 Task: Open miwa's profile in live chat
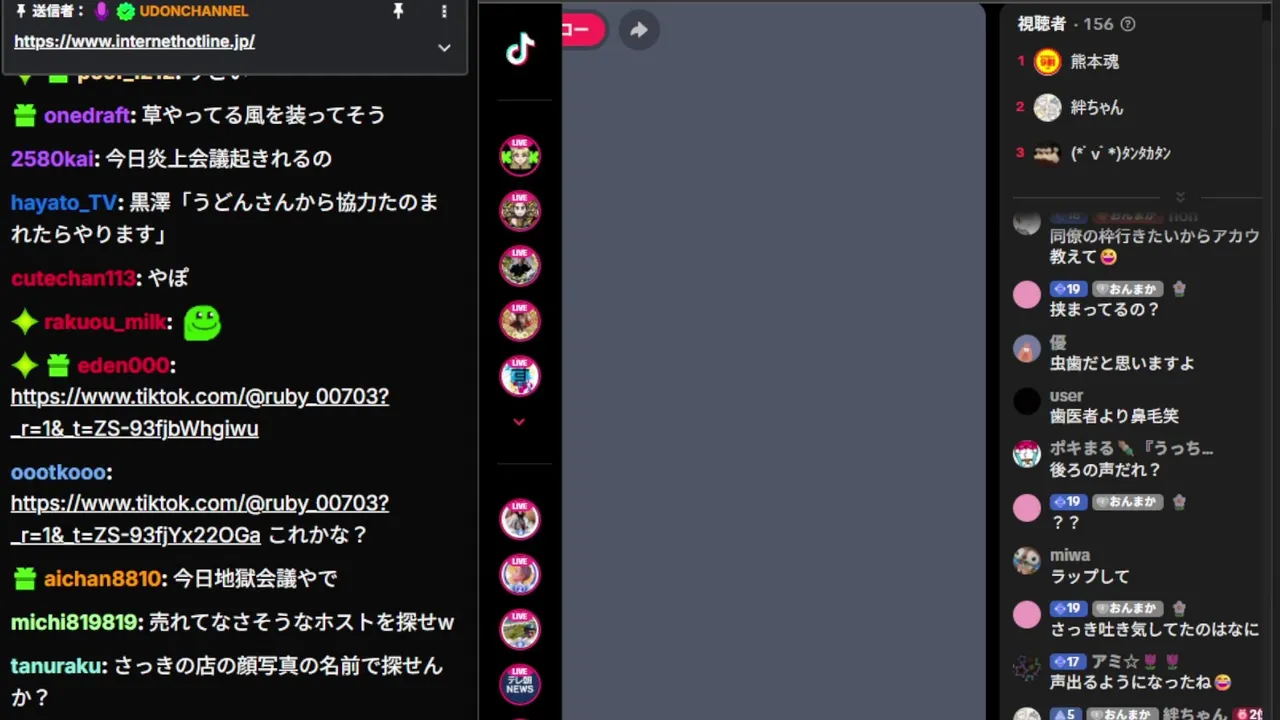(1069, 555)
